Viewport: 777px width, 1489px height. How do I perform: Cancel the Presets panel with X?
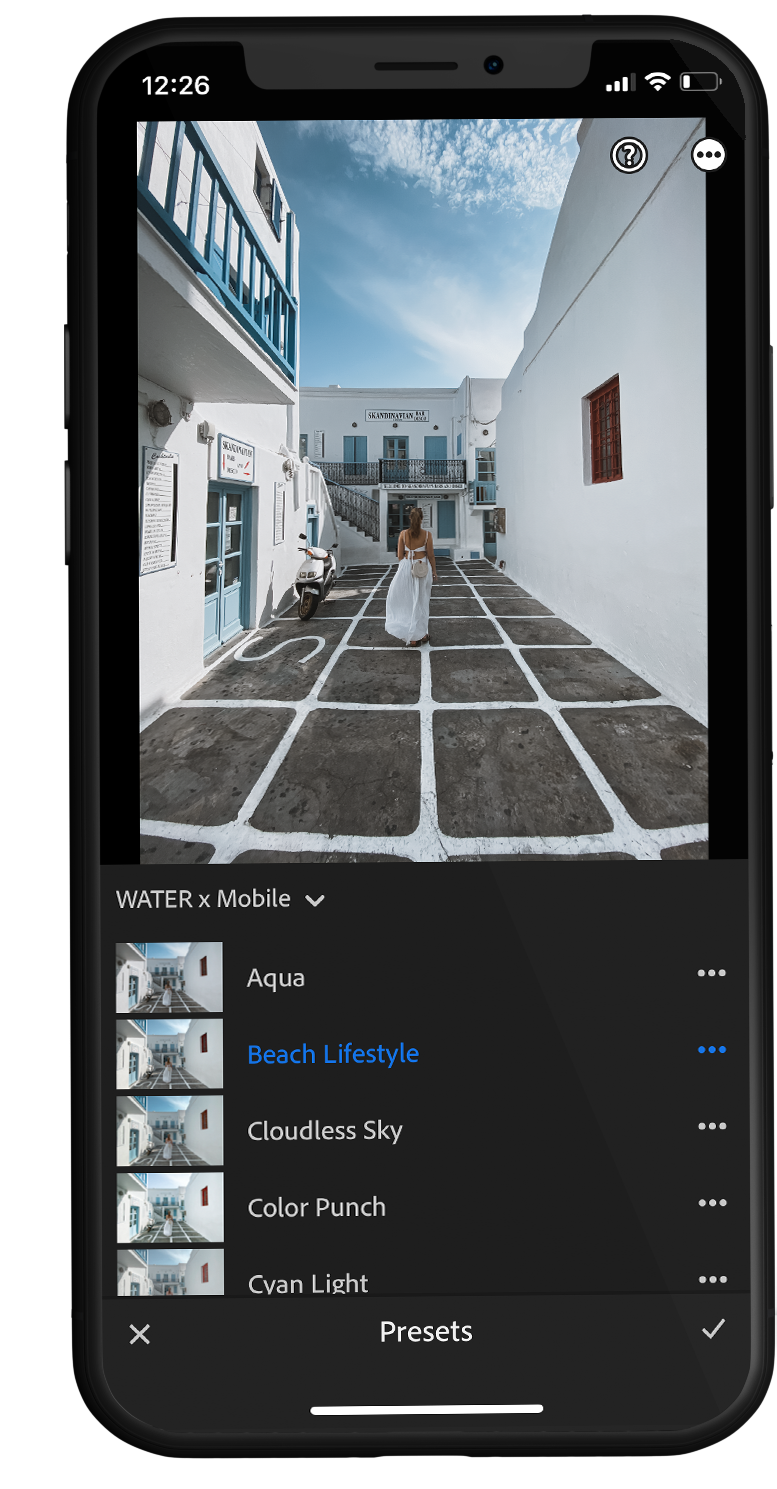click(x=140, y=1334)
